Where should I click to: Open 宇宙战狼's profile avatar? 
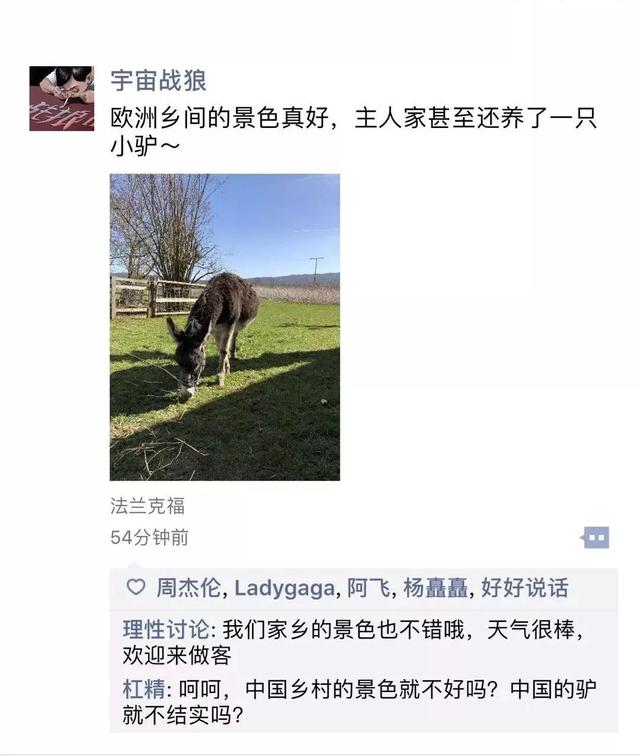[61, 98]
